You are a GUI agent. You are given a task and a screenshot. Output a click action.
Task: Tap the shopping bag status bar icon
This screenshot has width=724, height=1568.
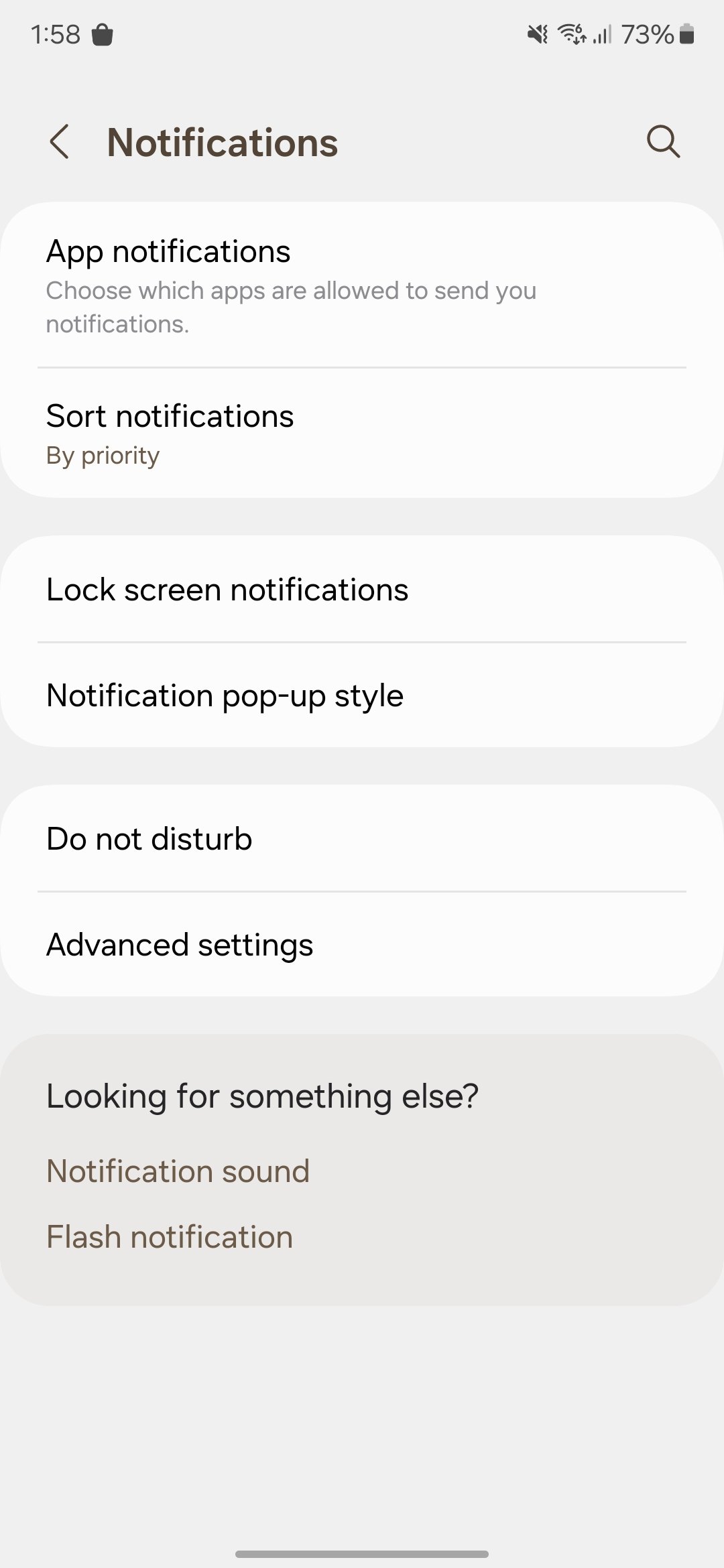(102, 36)
